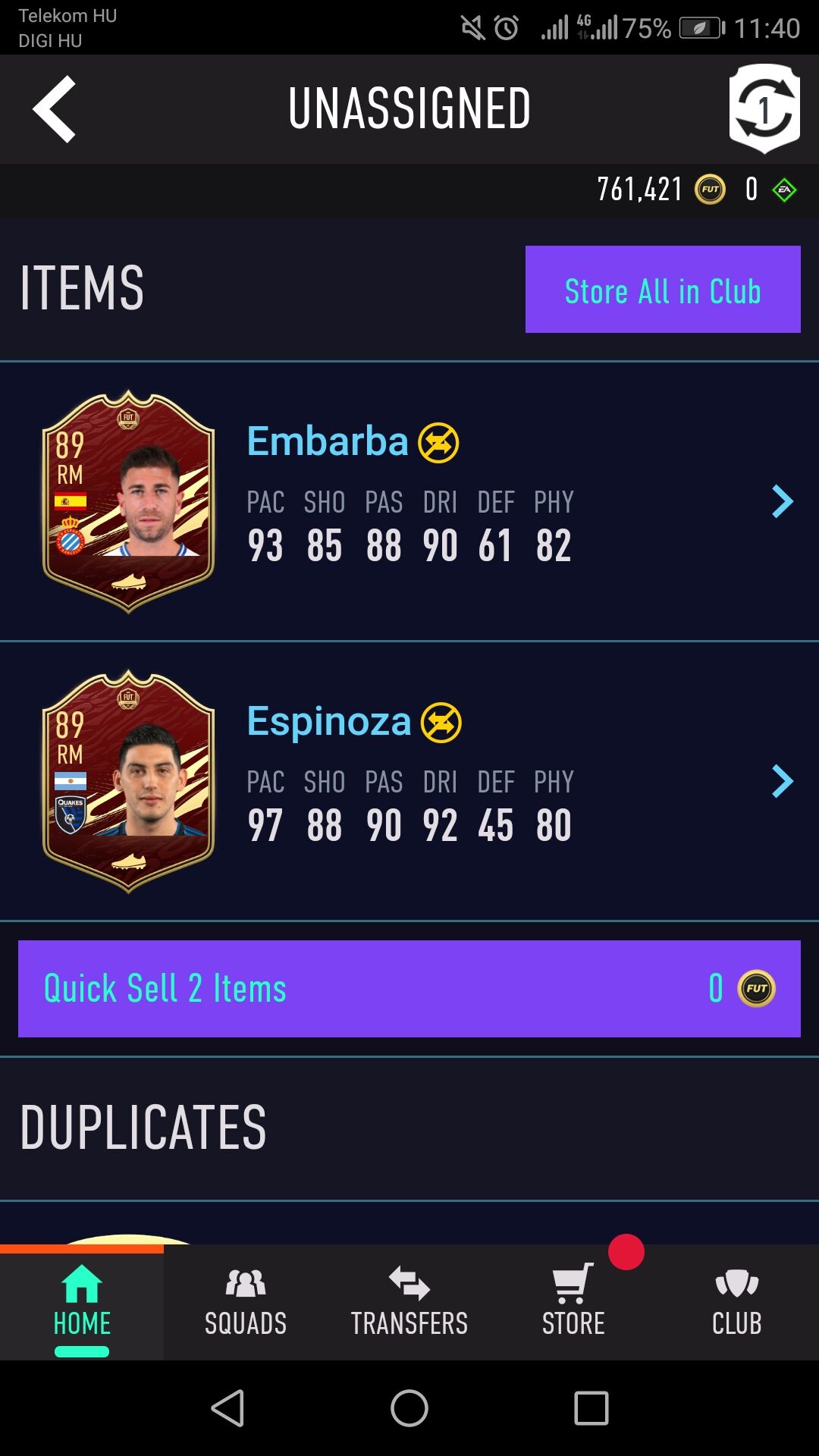
Task: Open the Transfers tab
Action: coord(409,1302)
